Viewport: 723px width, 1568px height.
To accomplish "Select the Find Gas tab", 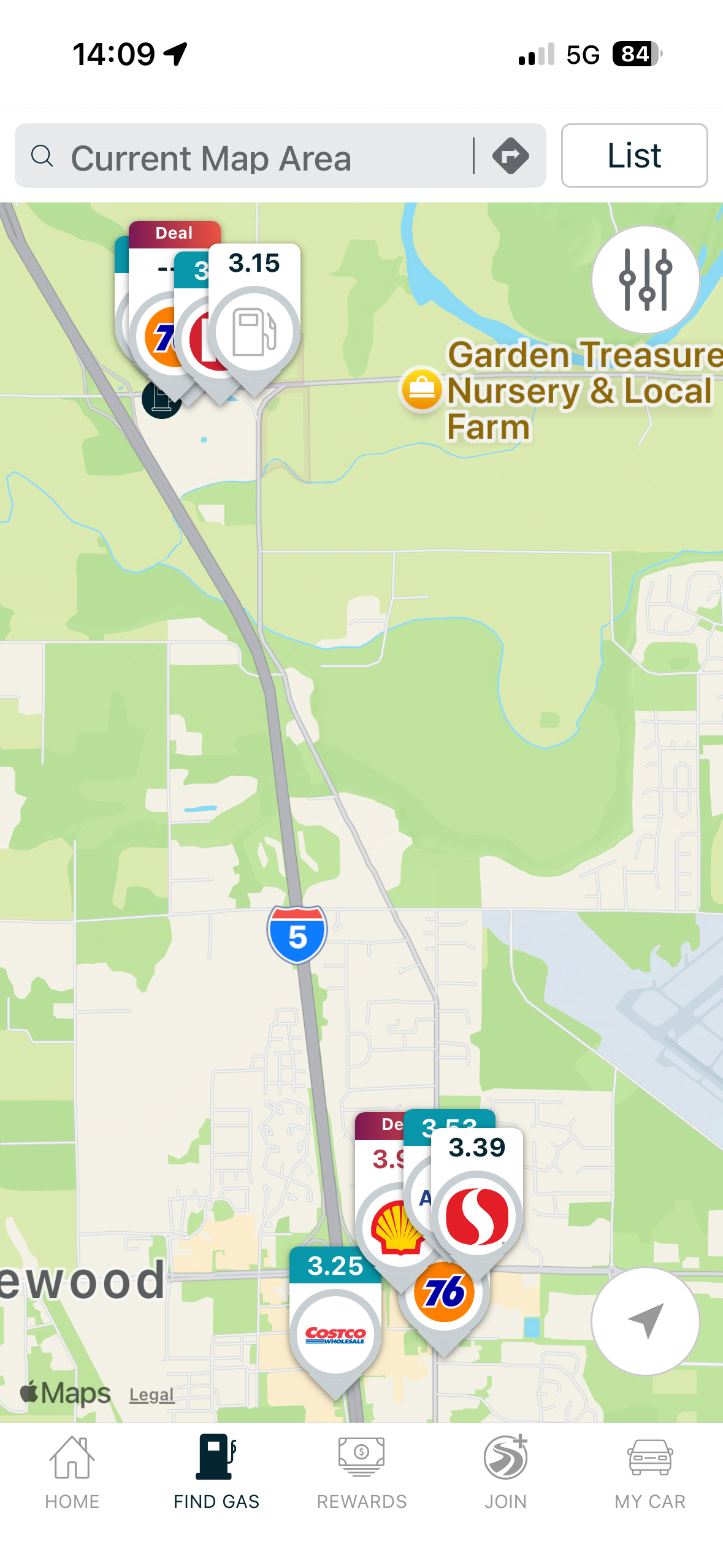I will pyautogui.click(x=216, y=1472).
